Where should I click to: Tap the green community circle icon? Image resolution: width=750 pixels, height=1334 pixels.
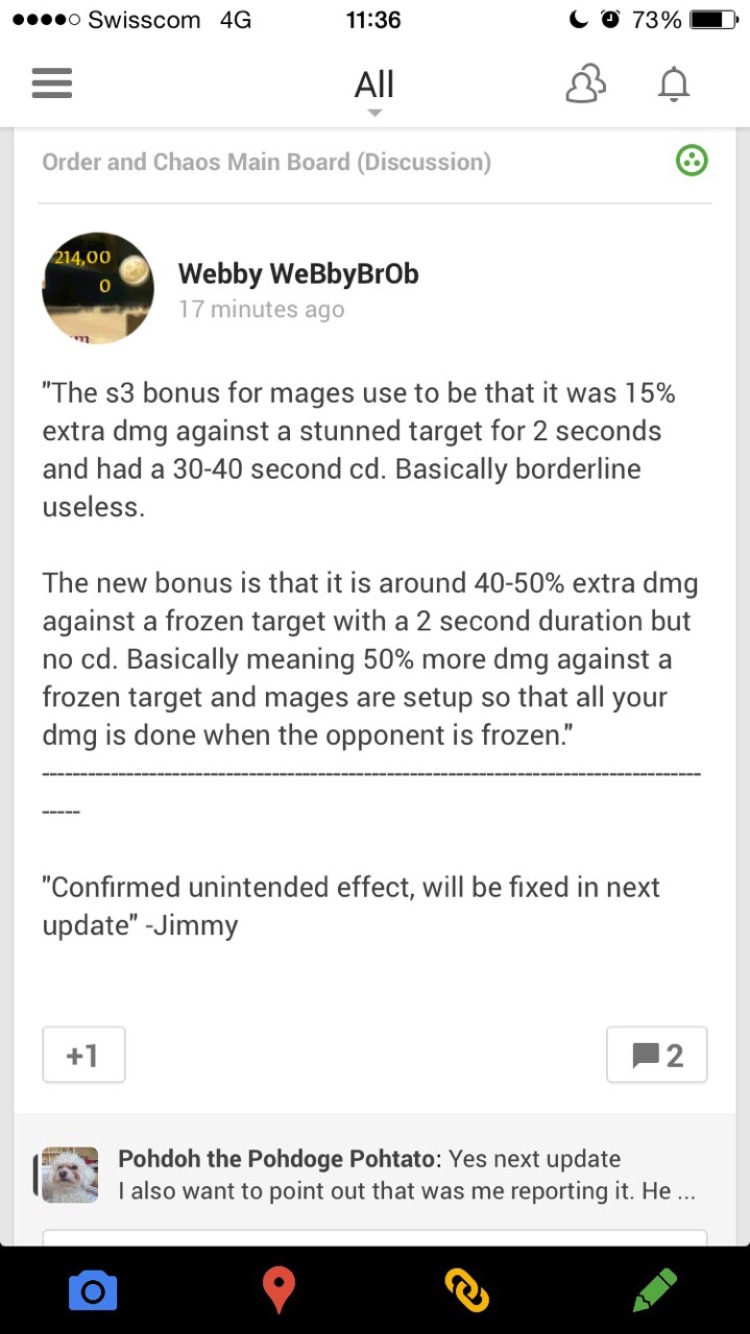692,160
